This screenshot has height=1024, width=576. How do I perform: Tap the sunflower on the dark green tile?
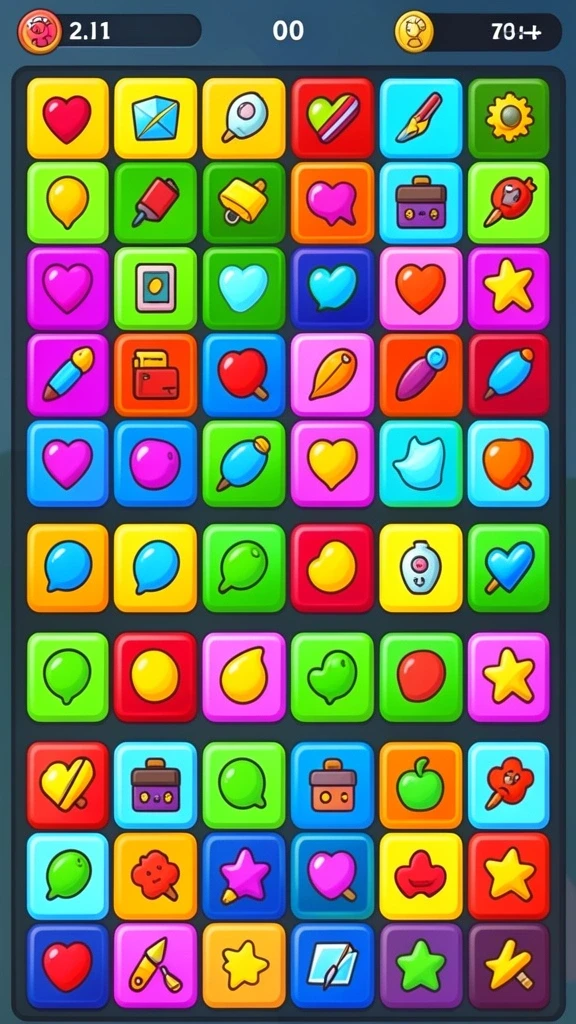click(509, 118)
